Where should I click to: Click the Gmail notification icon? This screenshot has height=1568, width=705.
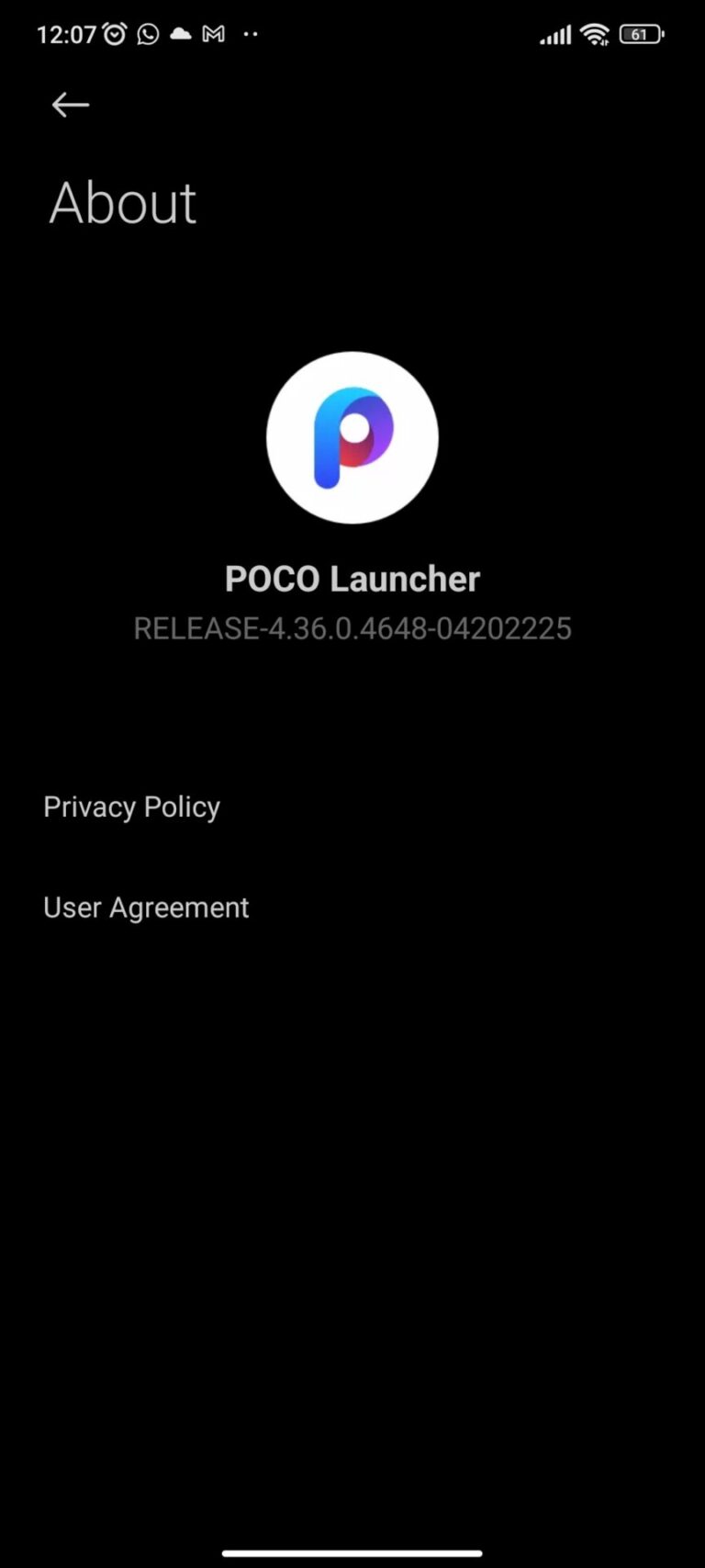[x=213, y=34]
